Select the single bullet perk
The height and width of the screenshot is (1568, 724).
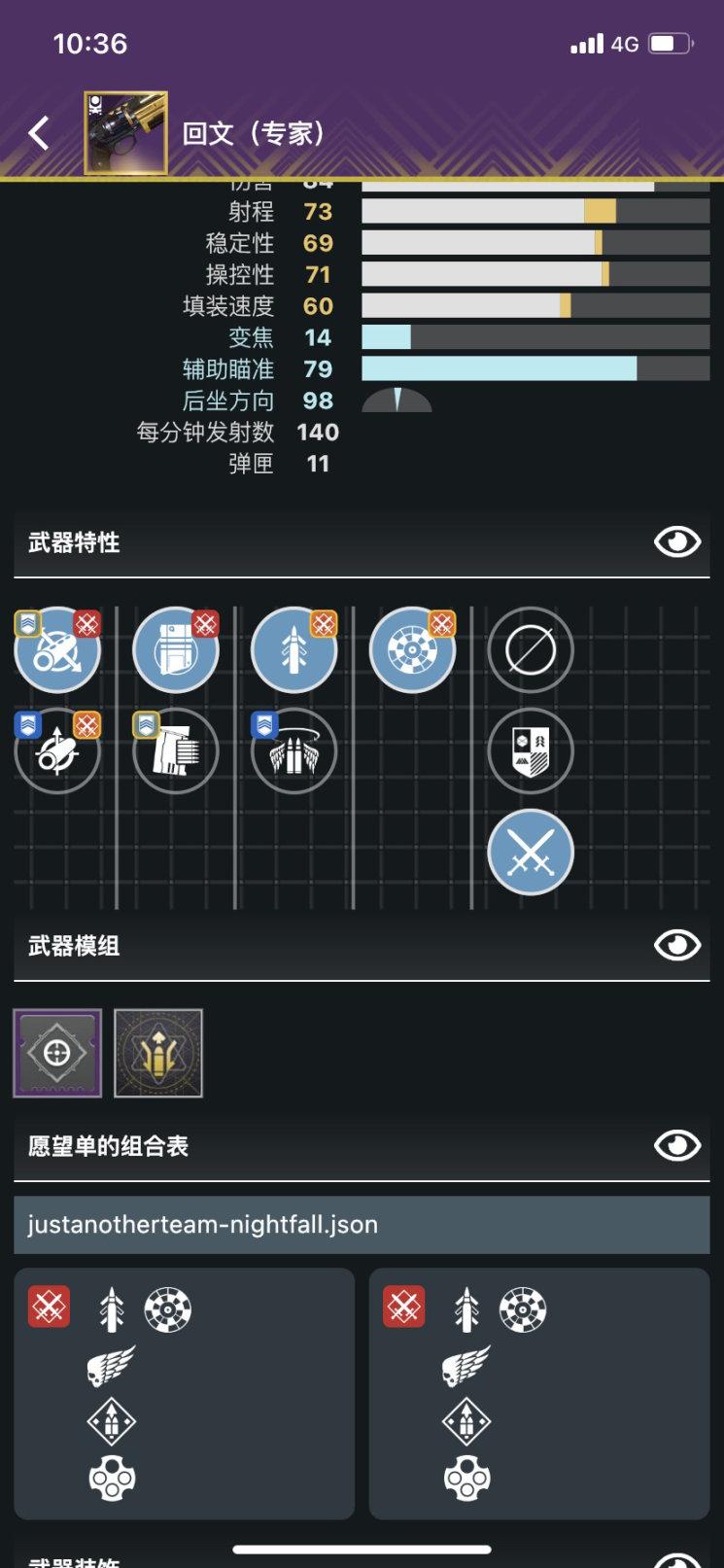tap(293, 650)
